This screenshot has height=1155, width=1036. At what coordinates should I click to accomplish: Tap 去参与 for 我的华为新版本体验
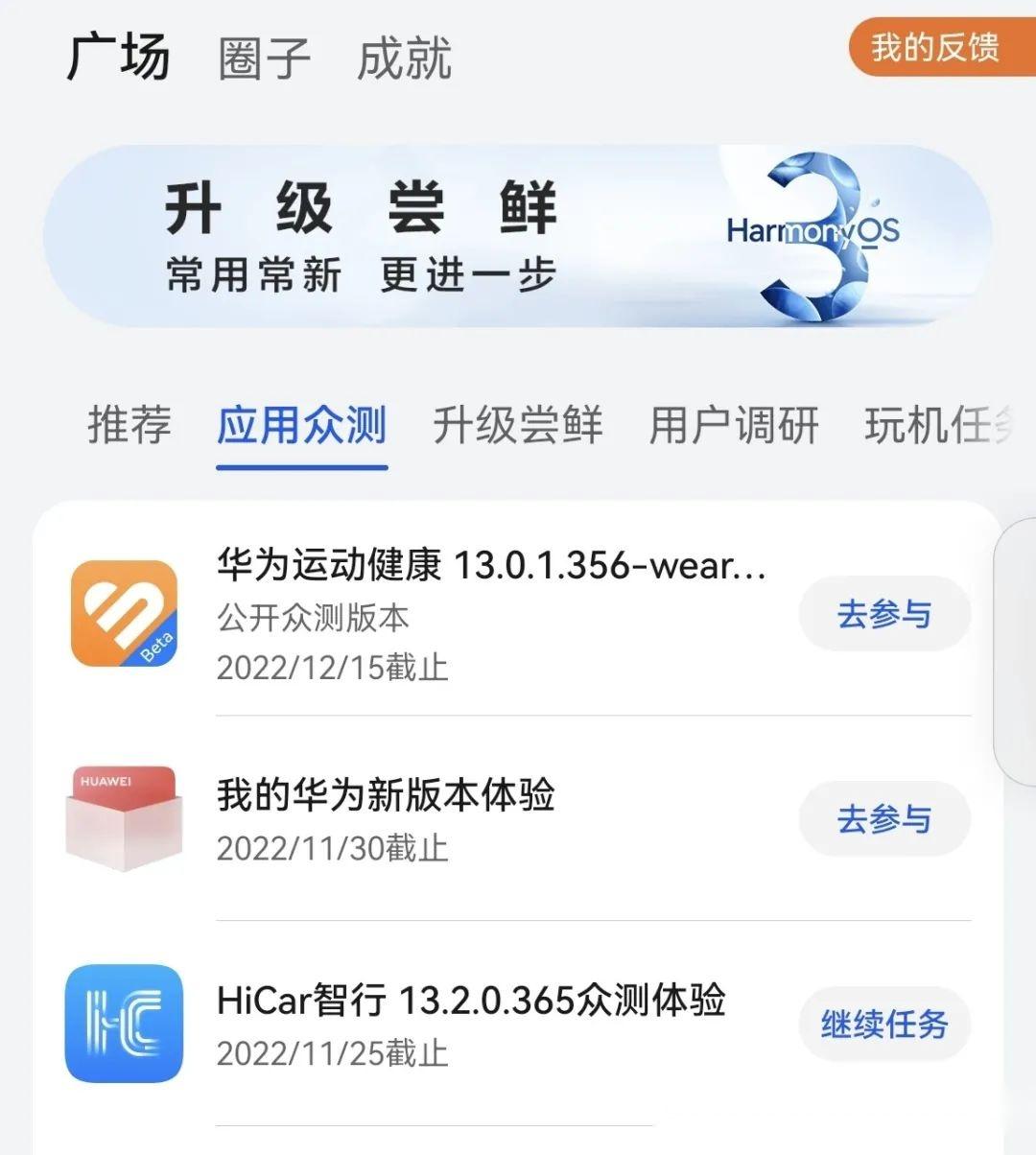883,818
